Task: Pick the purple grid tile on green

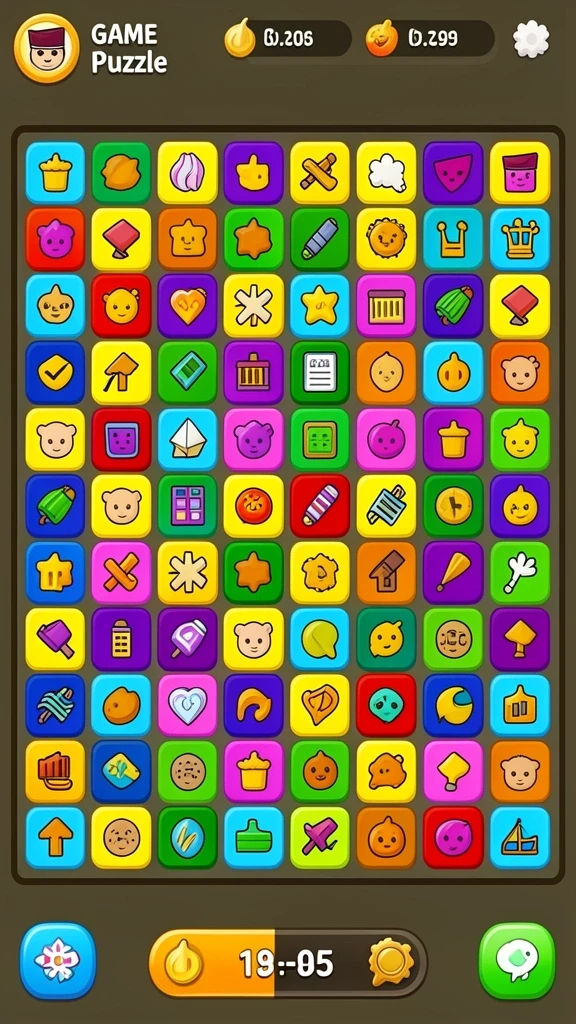Action: pyautogui.click(x=187, y=505)
